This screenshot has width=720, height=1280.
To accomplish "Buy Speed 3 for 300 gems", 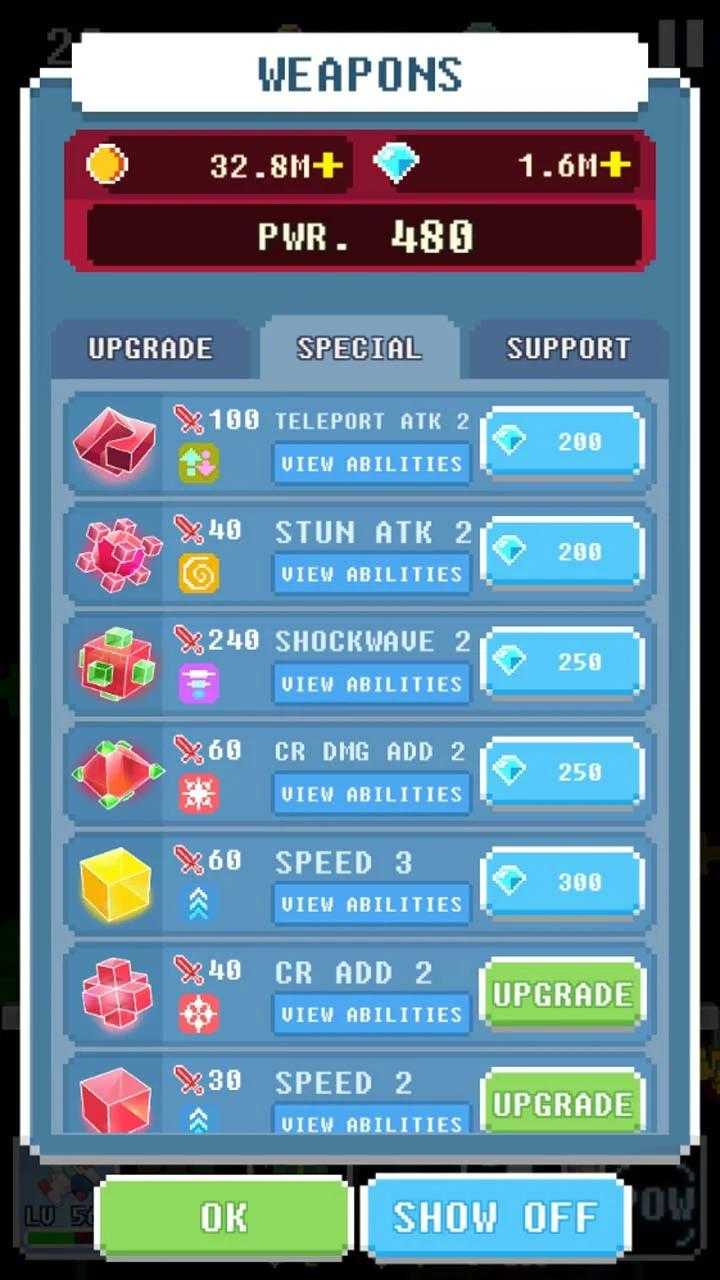I will [x=562, y=881].
